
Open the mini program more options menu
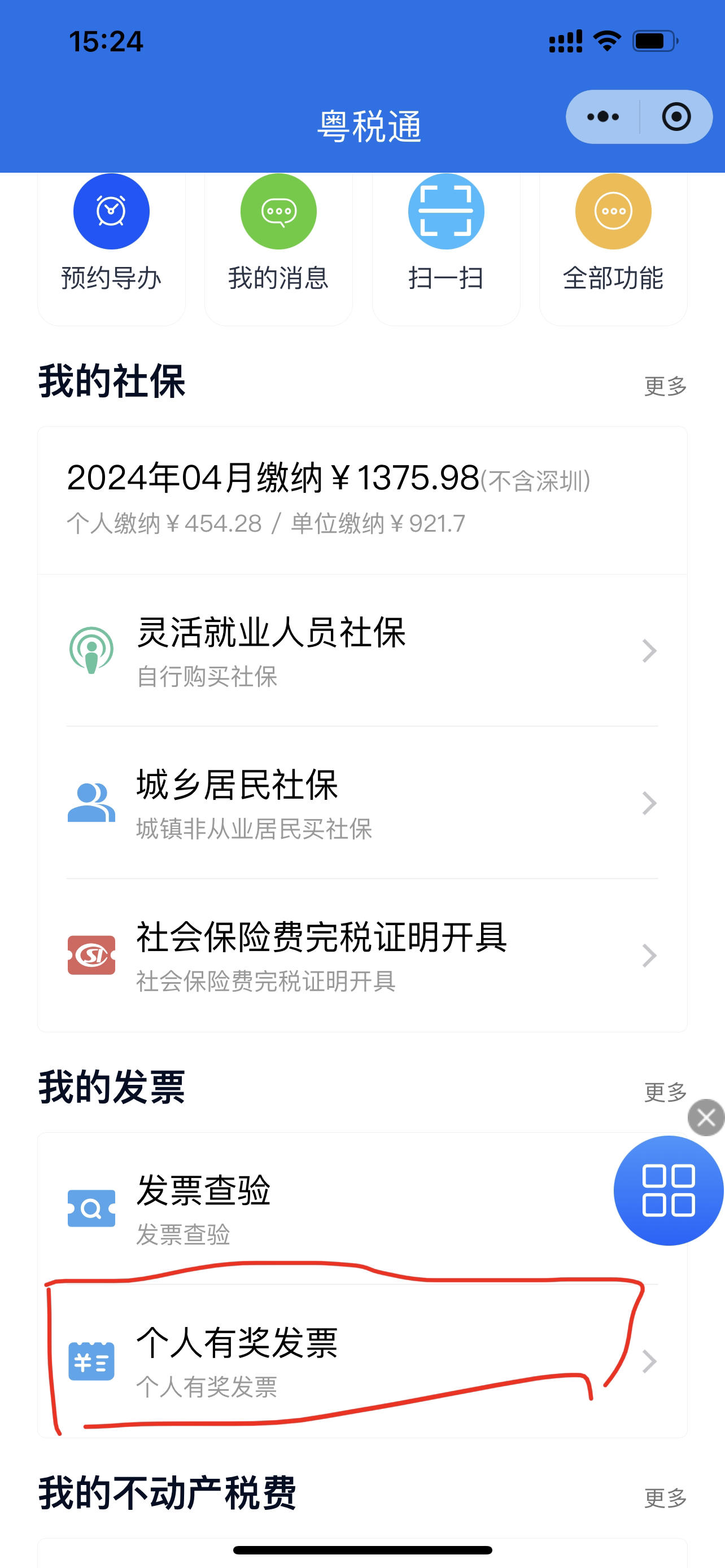[602, 117]
